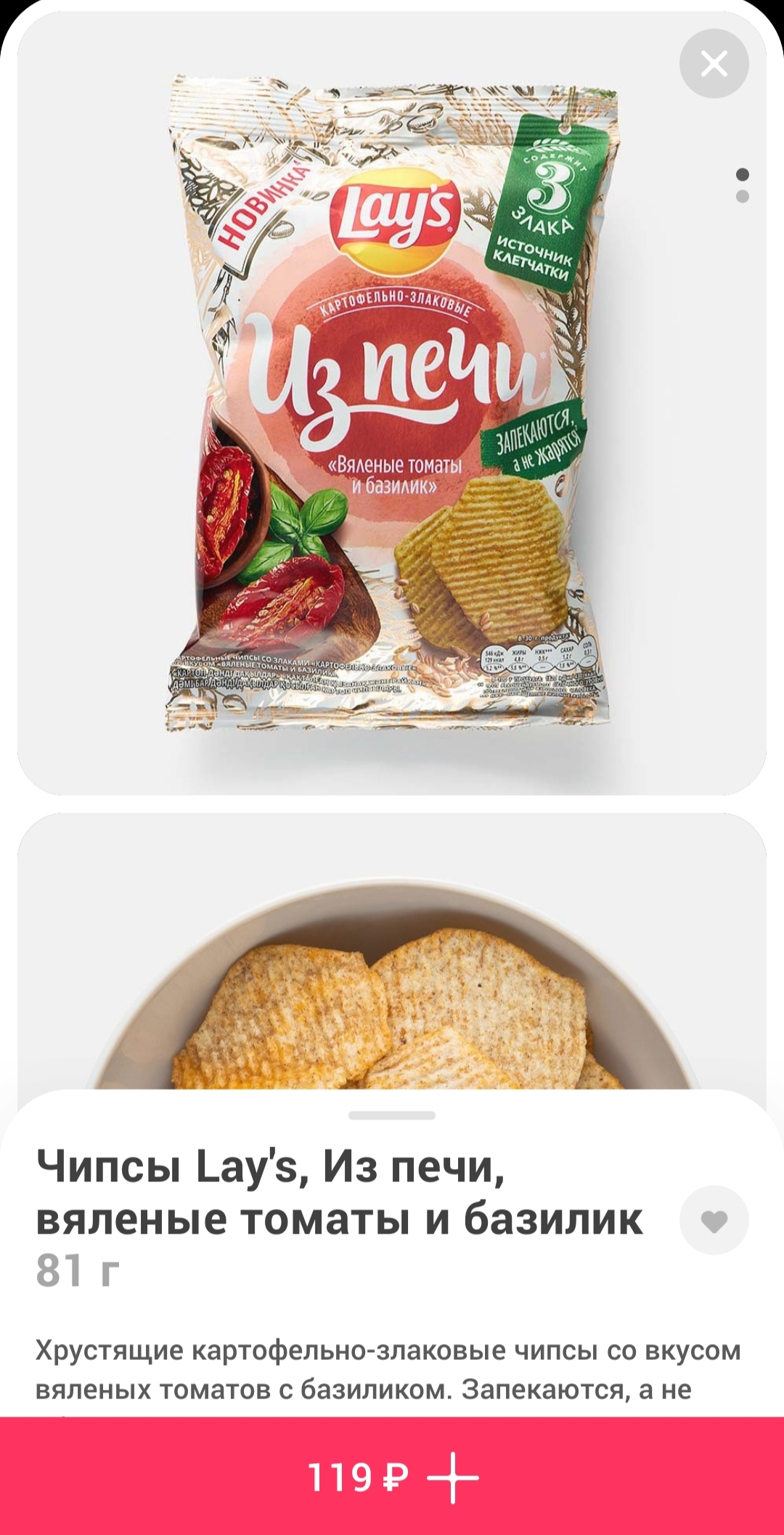Add Lay's chips to favorites

coord(714,1220)
